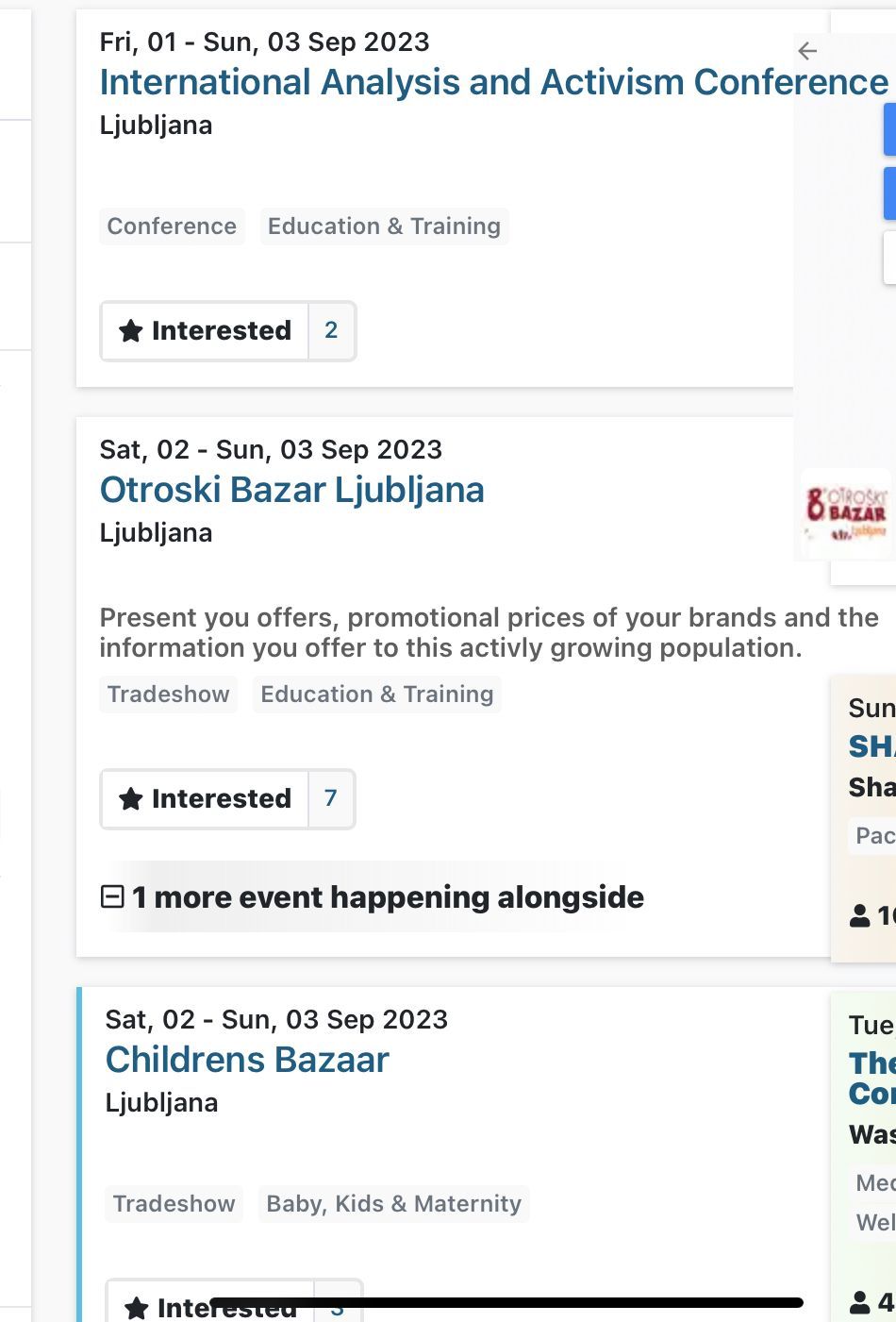Mark the Activism Conference as Interested

pos(206,331)
